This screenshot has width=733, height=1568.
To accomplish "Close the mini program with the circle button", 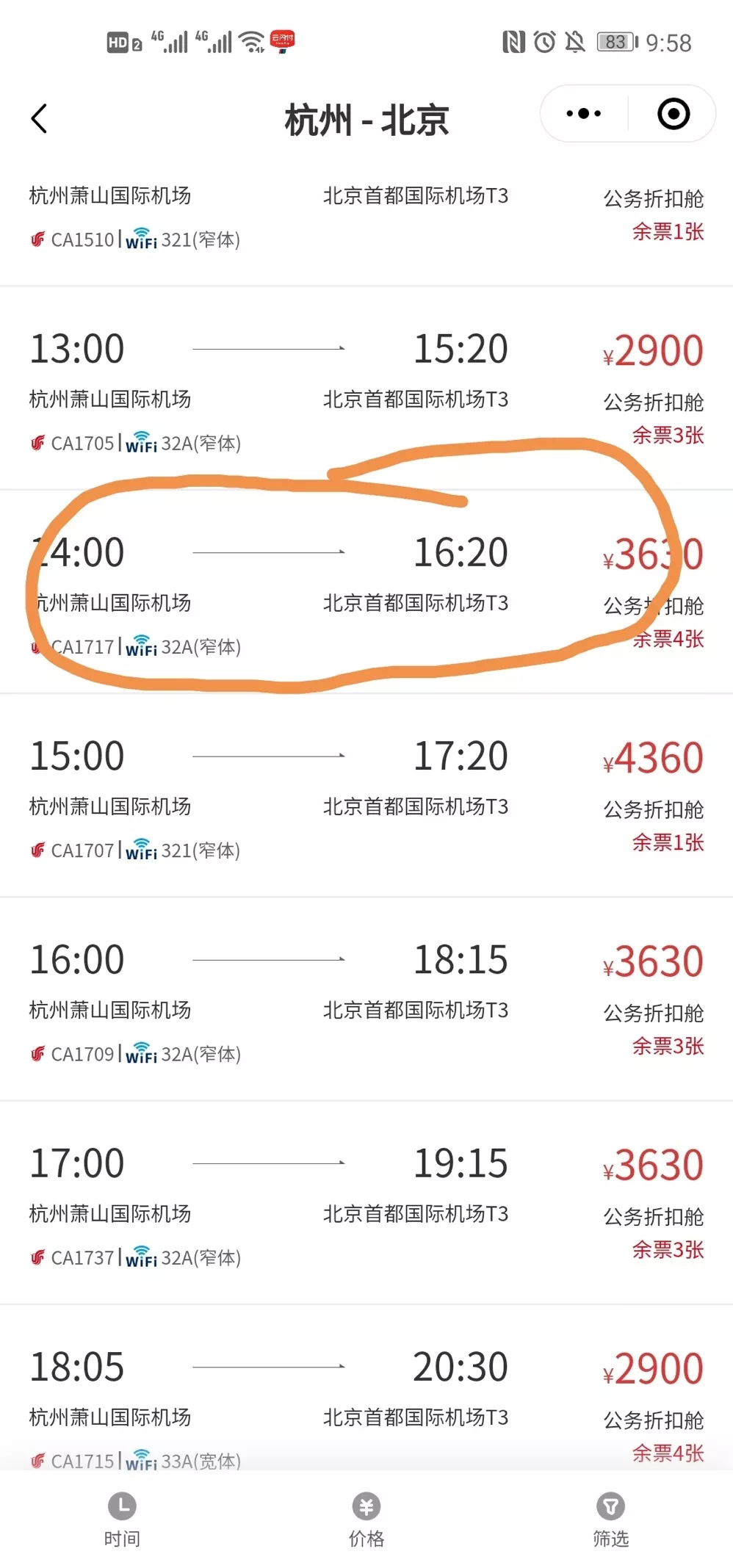I will (674, 114).
